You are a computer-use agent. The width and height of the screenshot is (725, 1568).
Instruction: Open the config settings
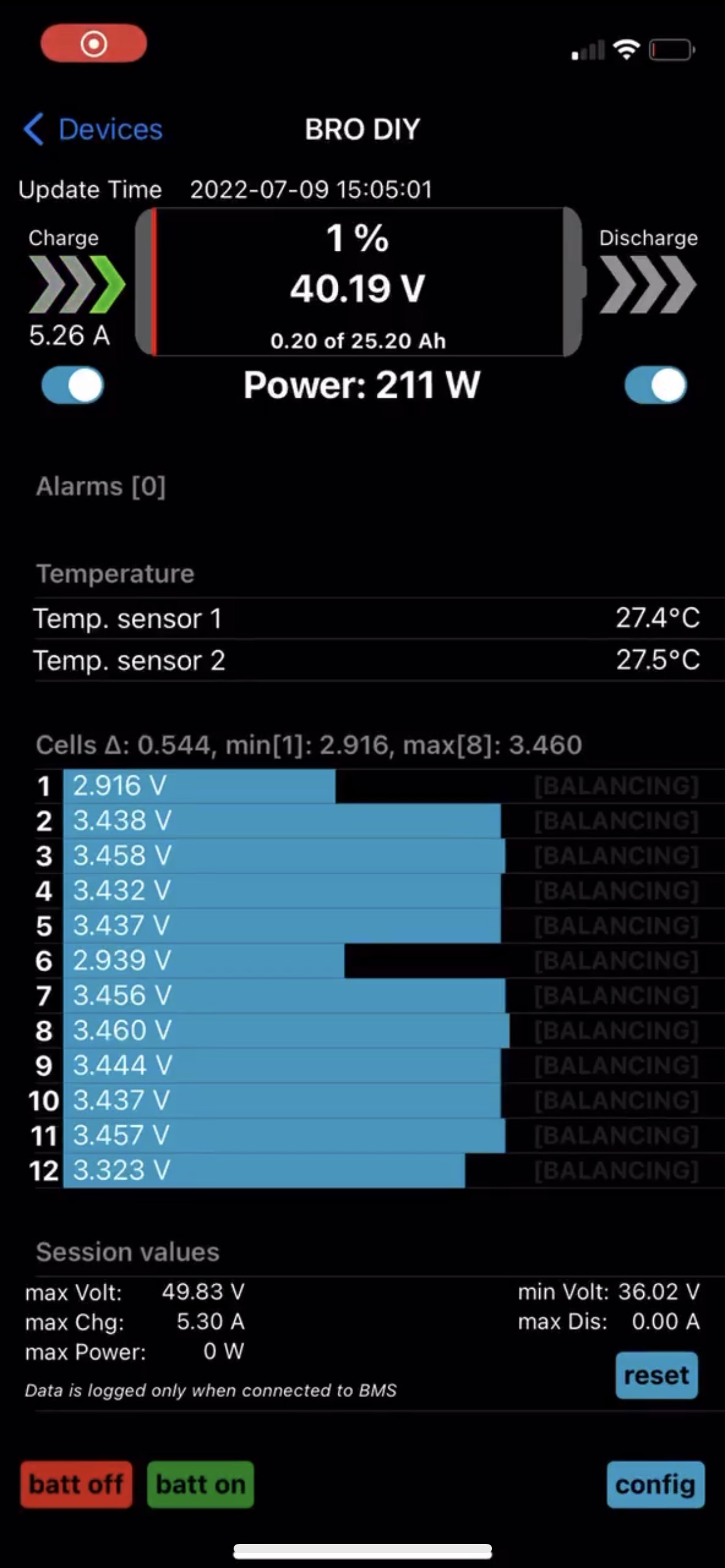[655, 1484]
